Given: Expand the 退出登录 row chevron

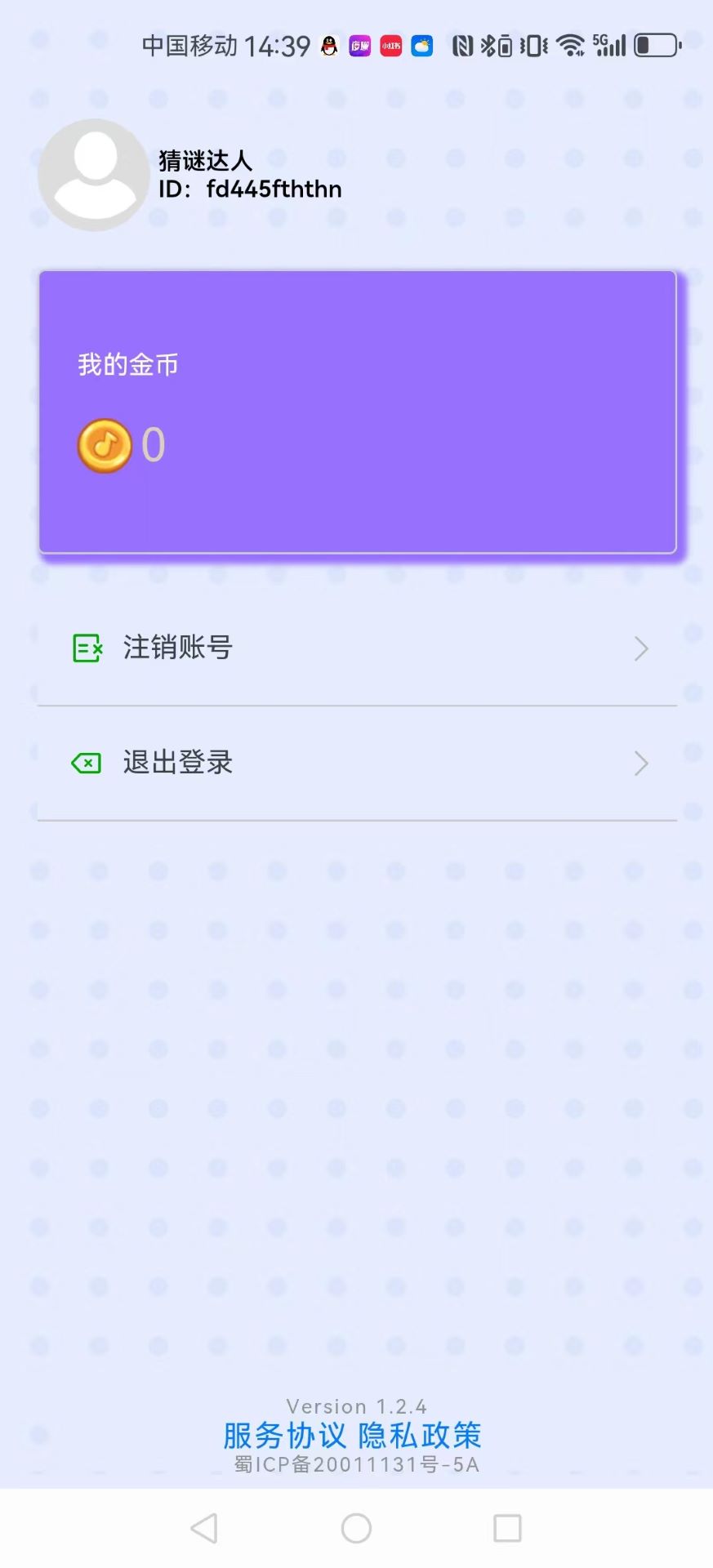Looking at the screenshot, I should click(x=642, y=763).
